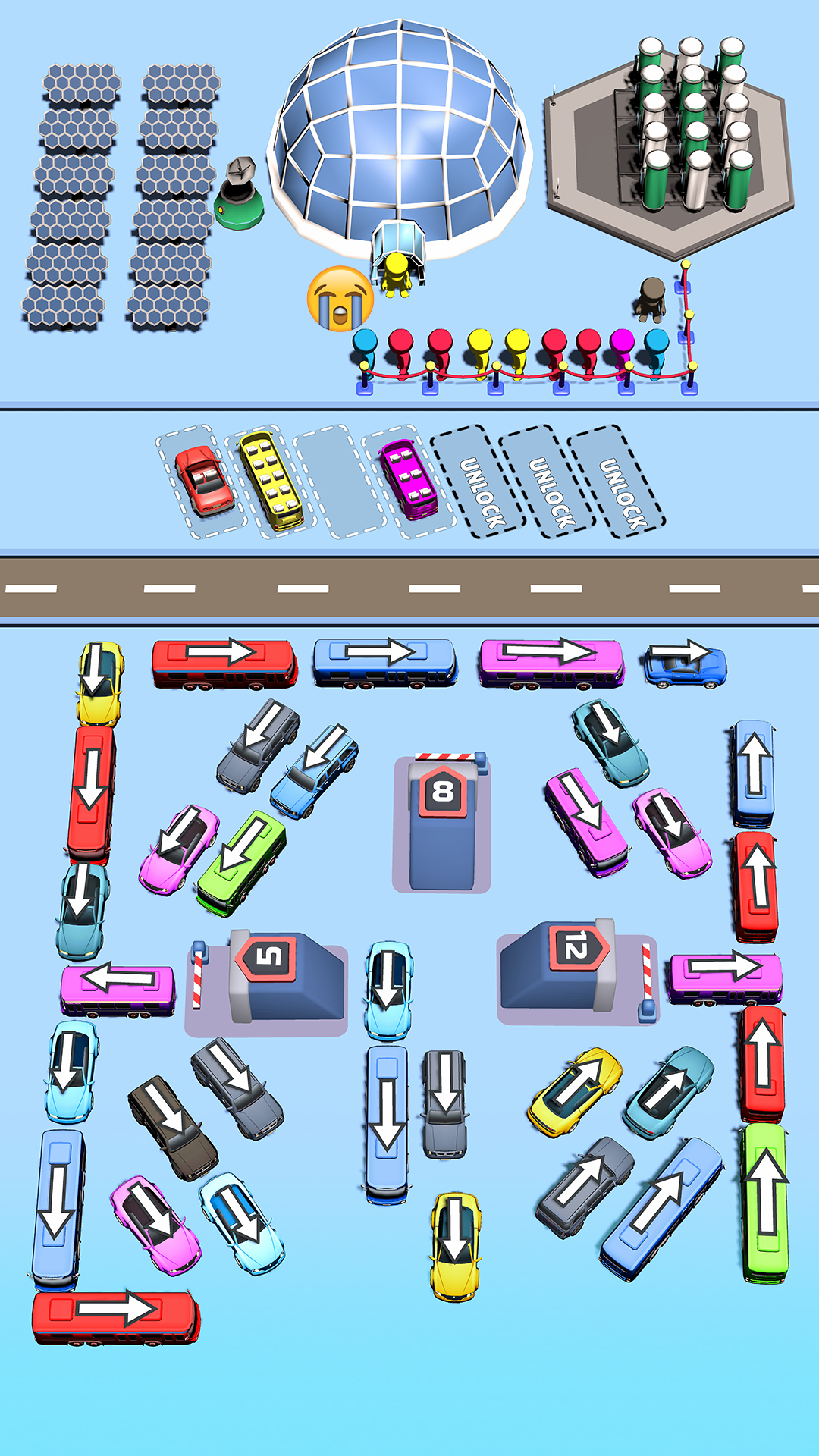Tap the pink bus pointing left
This screenshot has width=819, height=1456.
tap(118, 989)
